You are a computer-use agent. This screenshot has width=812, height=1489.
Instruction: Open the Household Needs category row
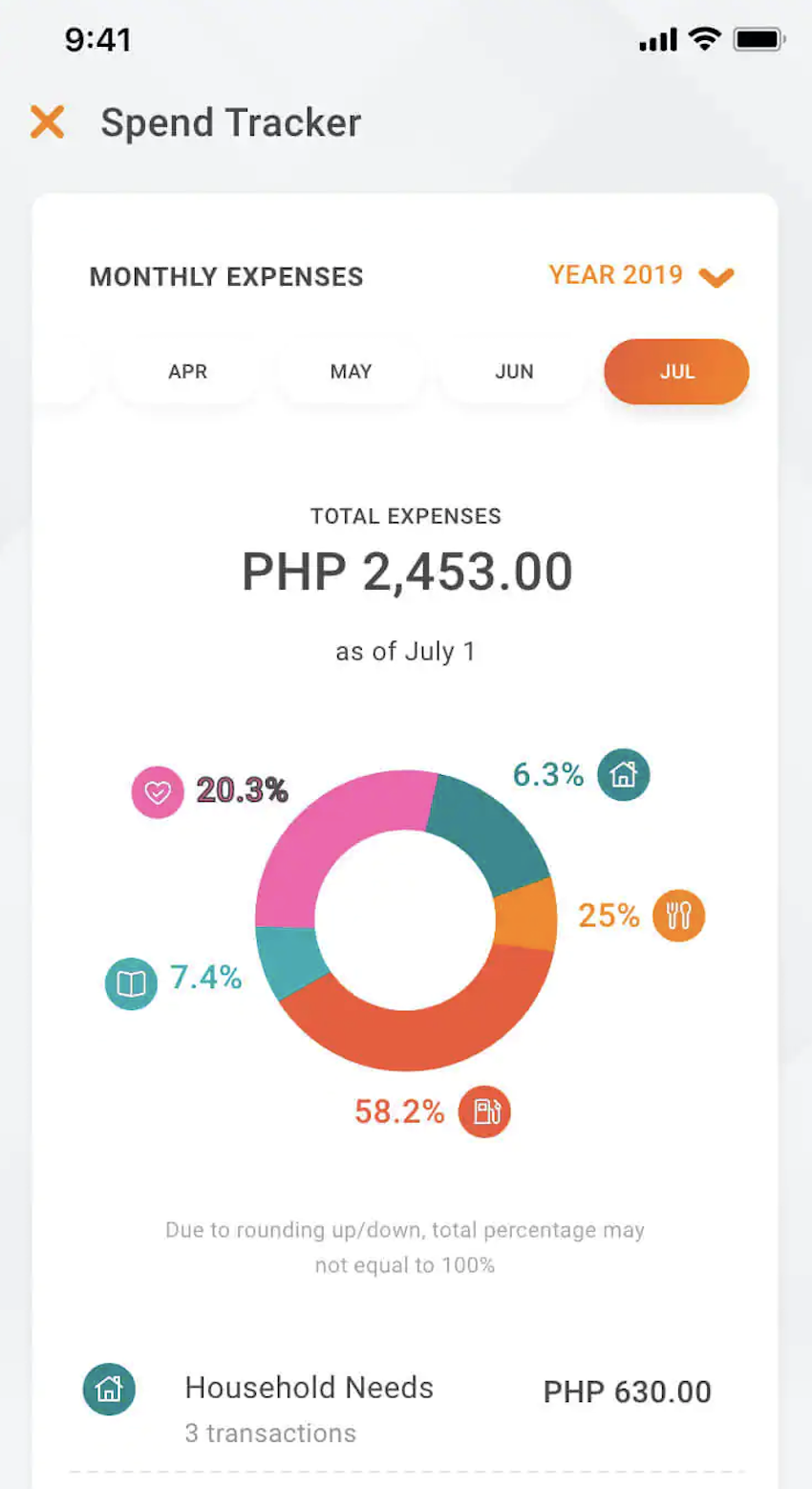click(401, 1407)
